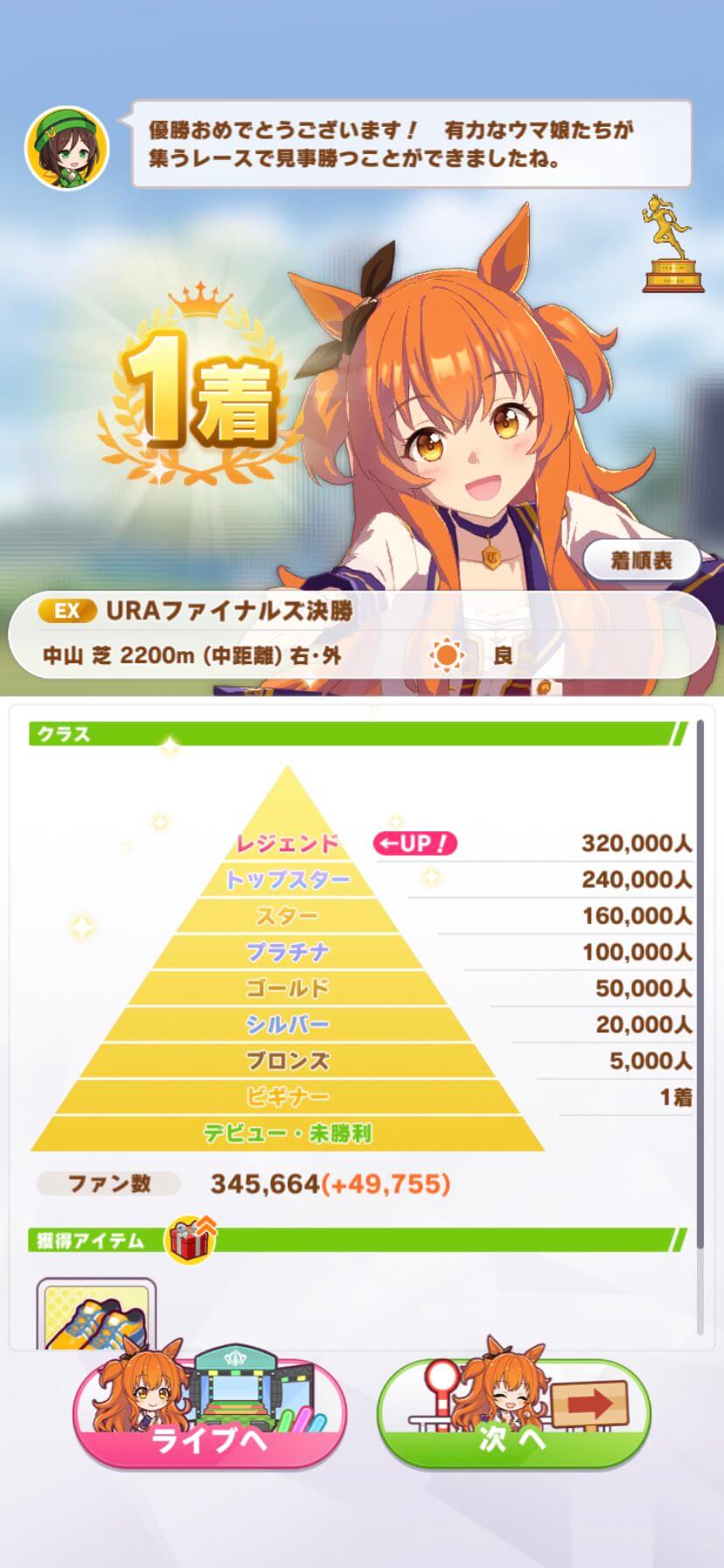The height and width of the screenshot is (1568, 724).
Task: Proceed with the 次へ button
Action: click(513, 1417)
